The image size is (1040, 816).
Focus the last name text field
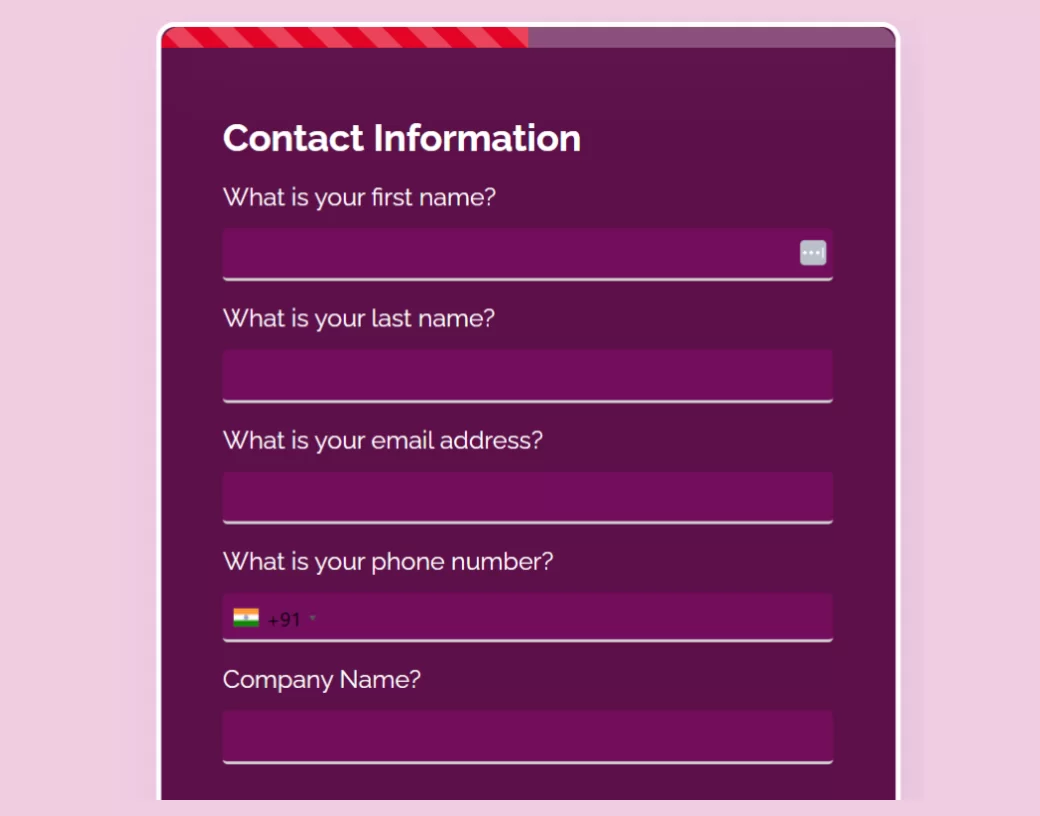coord(527,375)
